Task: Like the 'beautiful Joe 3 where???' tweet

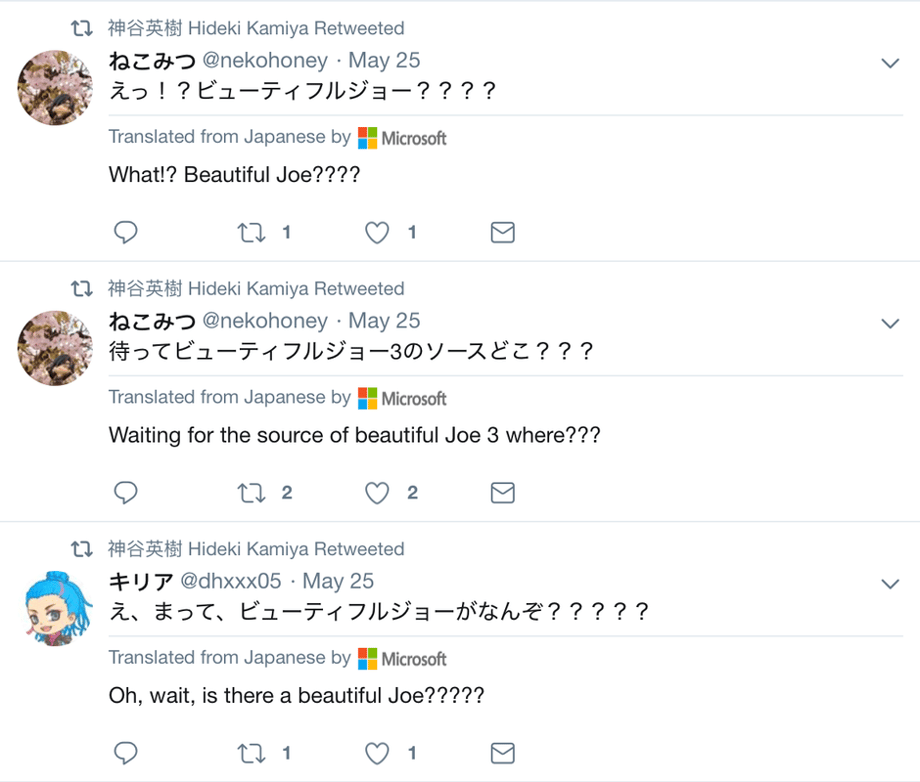Action: coord(376,493)
